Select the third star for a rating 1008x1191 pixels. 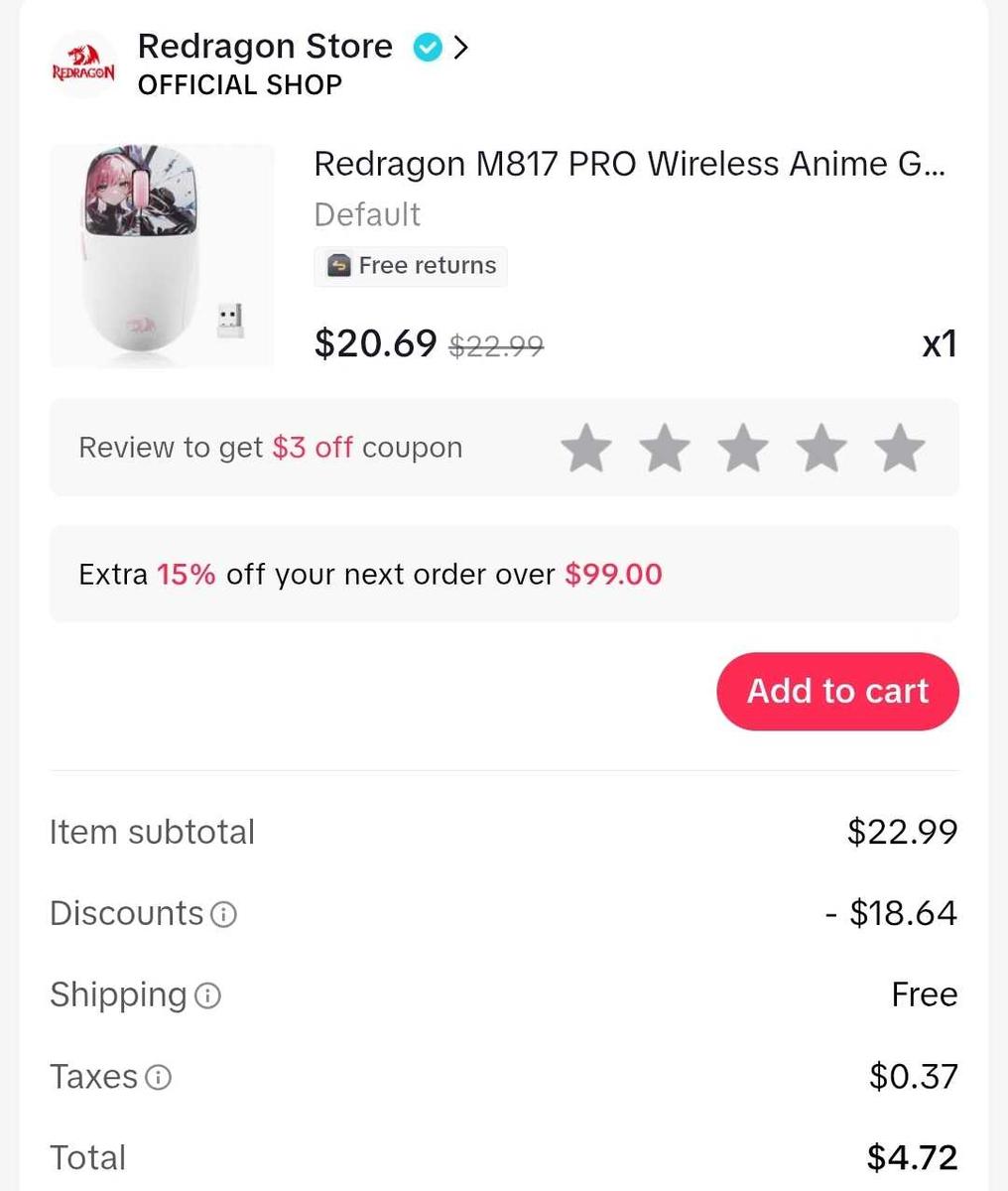tap(743, 448)
